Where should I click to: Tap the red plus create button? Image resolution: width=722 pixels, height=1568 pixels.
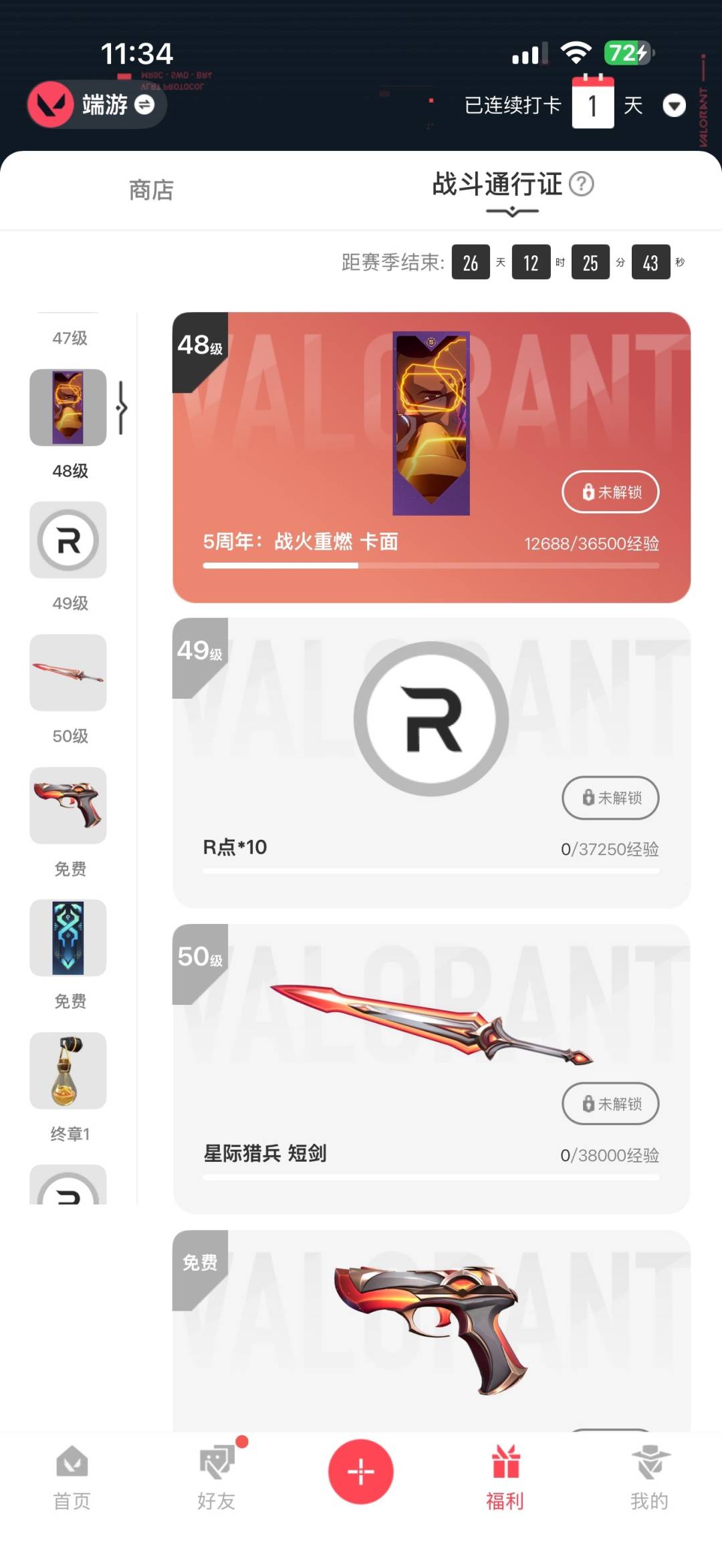click(360, 1472)
